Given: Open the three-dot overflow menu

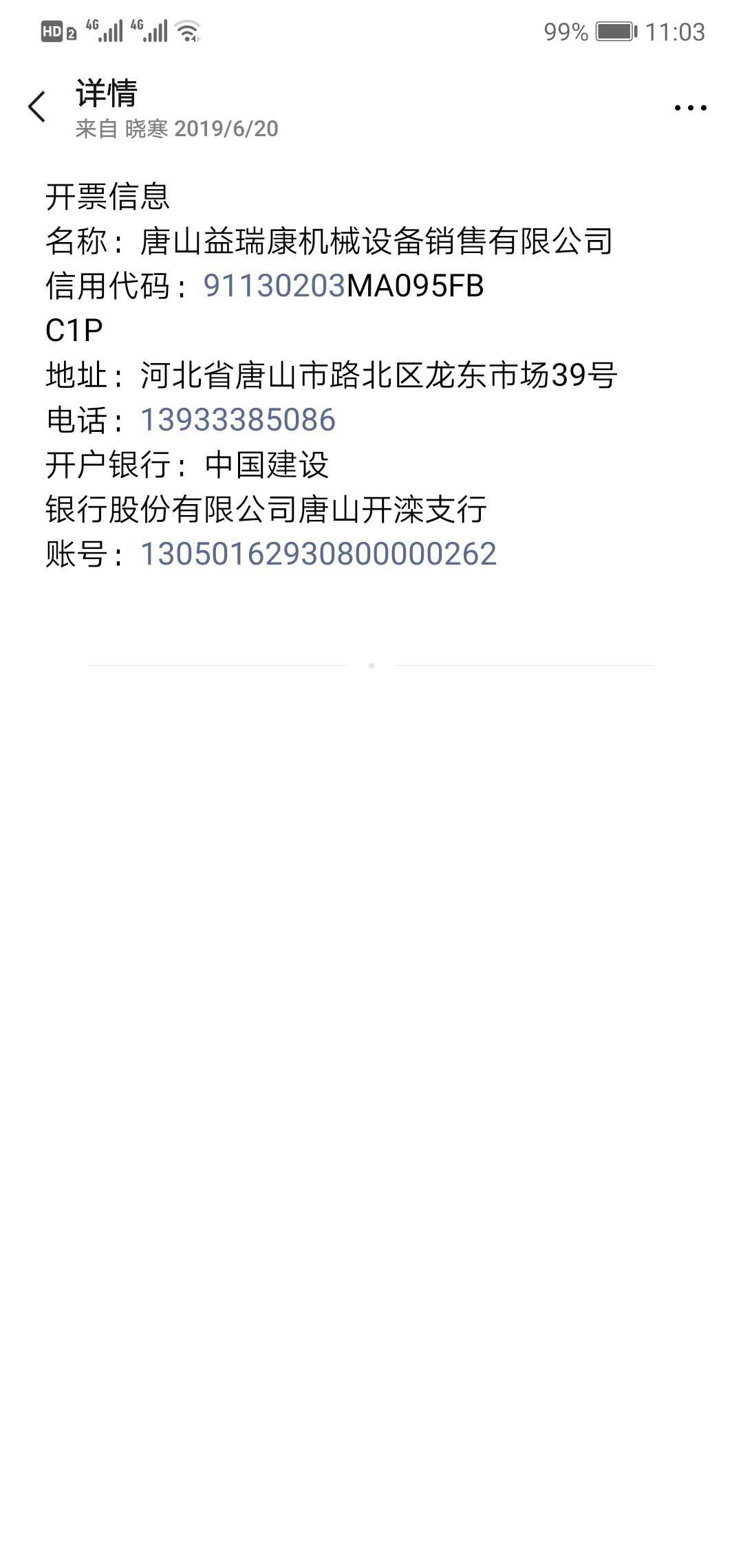Looking at the screenshot, I should pos(690,108).
